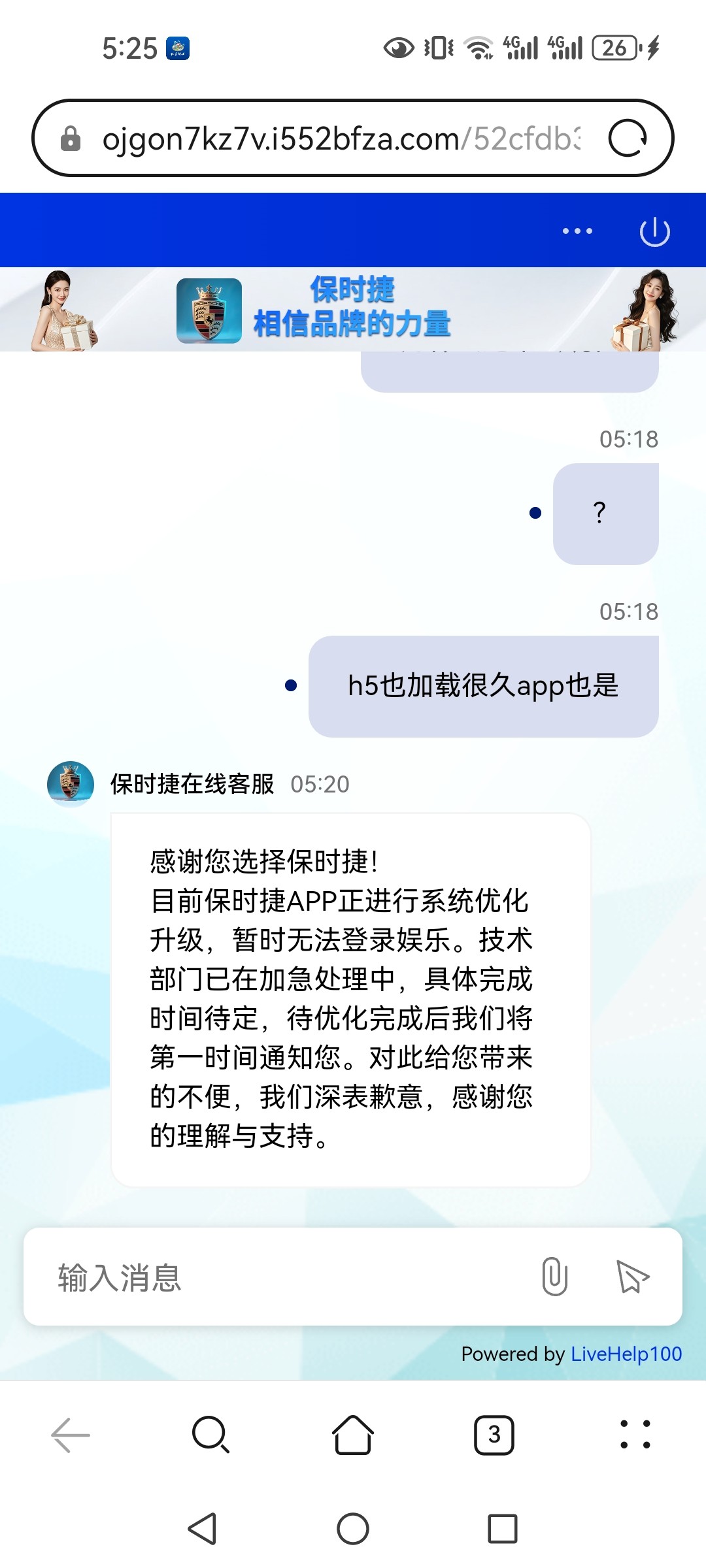
Task: Attach a file with the paperclip icon
Action: pos(554,1277)
